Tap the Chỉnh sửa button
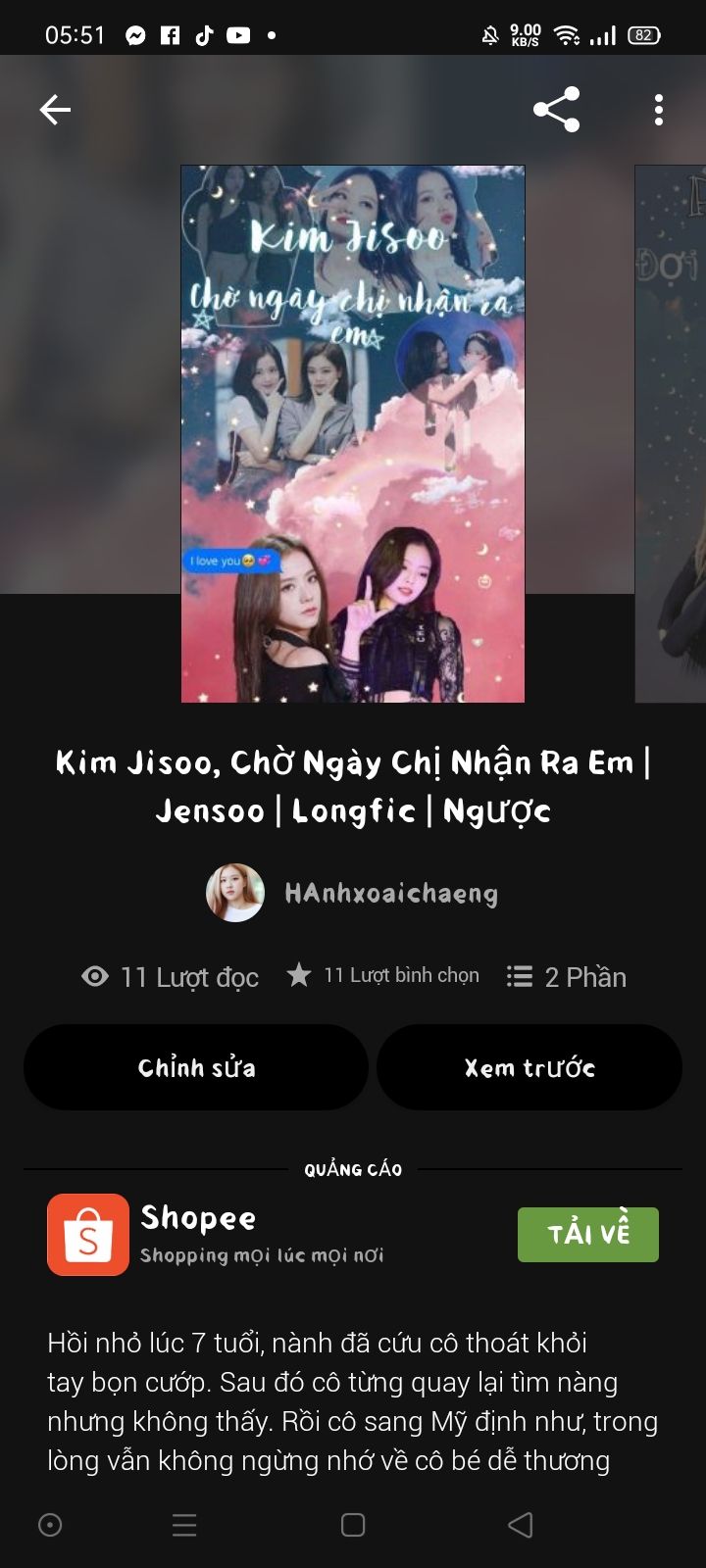Viewport: 706px width, 1568px height. pyautogui.click(x=196, y=1067)
